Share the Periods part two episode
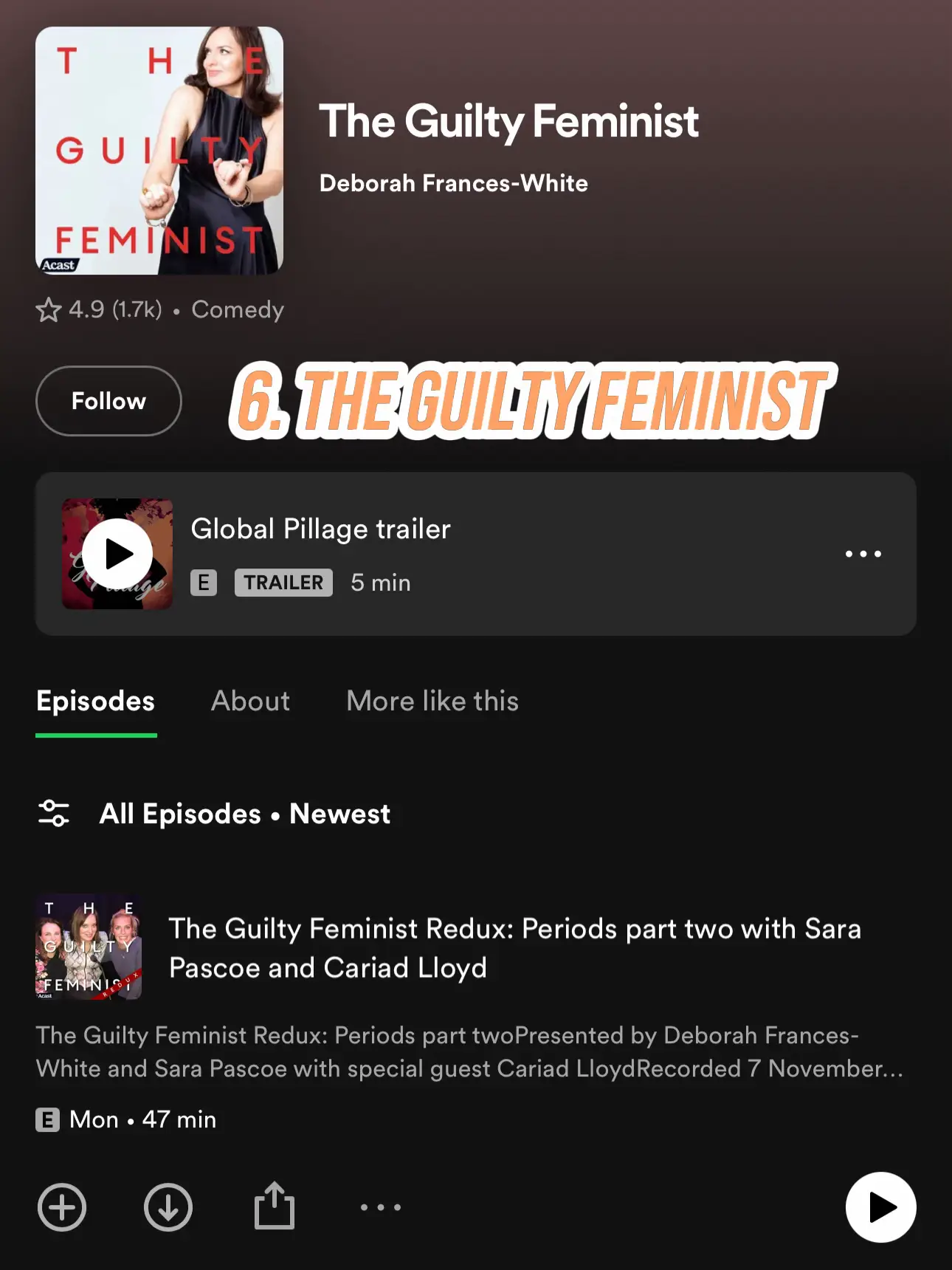The width and height of the screenshot is (952, 1270). (275, 1206)
